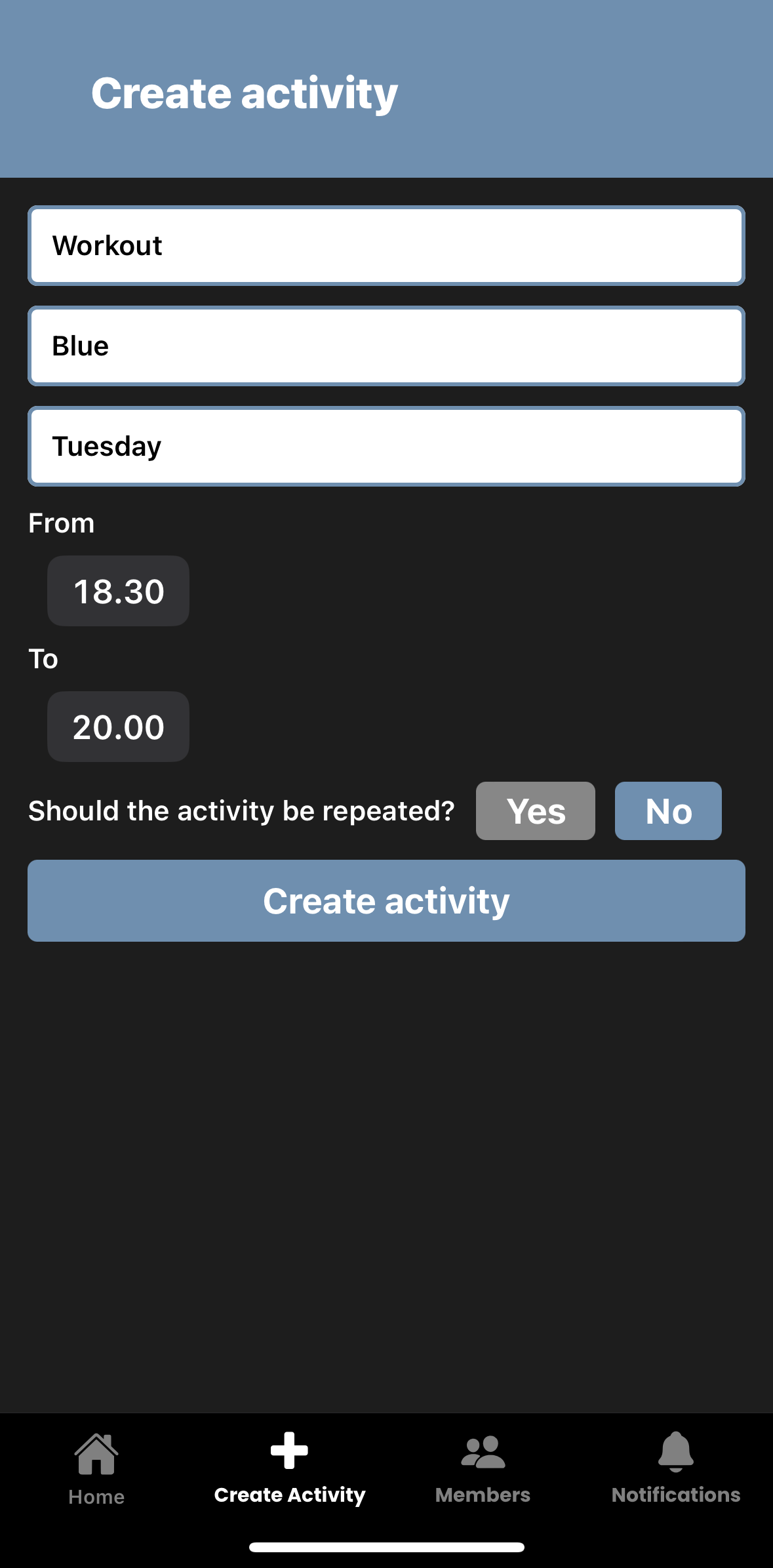This screenshot has height=1568, width=773.
Task: Select Yes for repeating the activity
Action: click(x=535, y=811)
